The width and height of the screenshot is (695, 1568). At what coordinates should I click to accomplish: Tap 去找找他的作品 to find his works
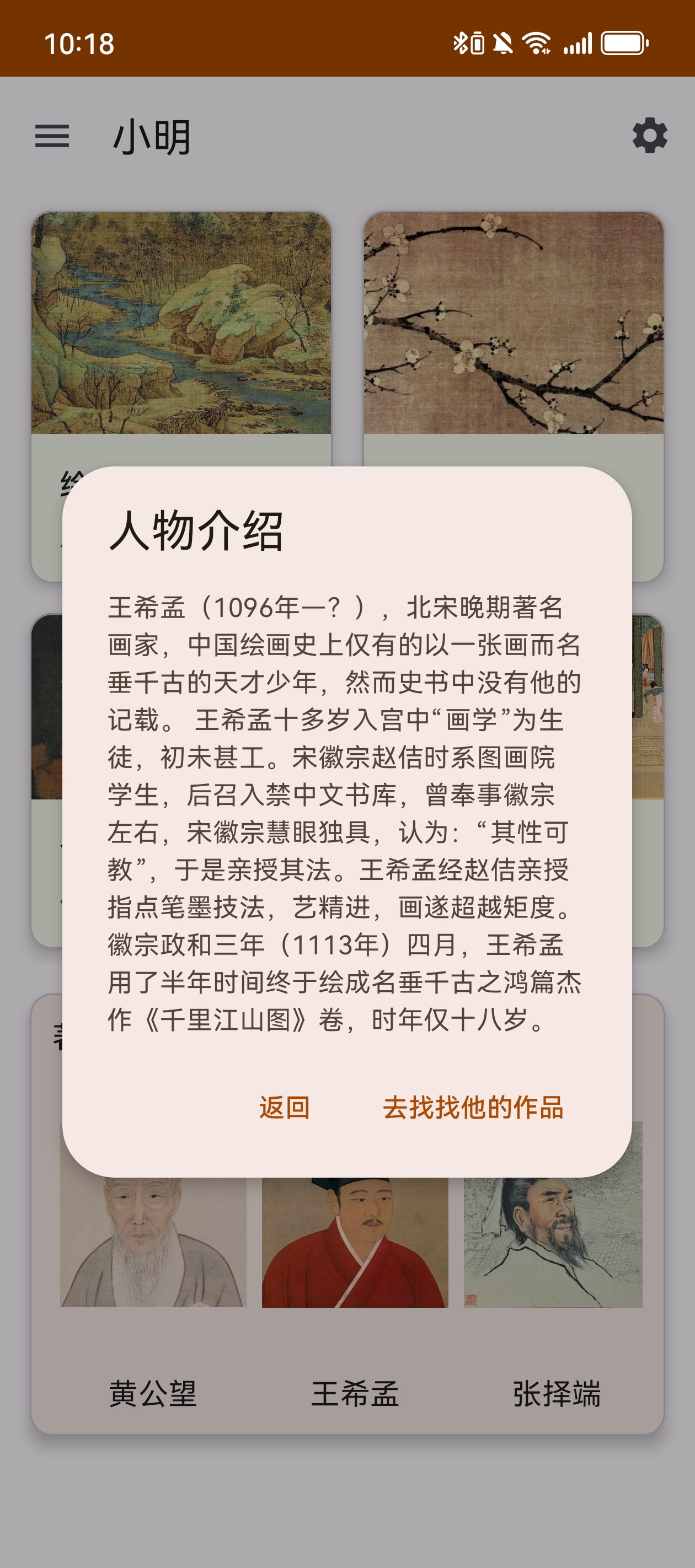pos(473,1107)
